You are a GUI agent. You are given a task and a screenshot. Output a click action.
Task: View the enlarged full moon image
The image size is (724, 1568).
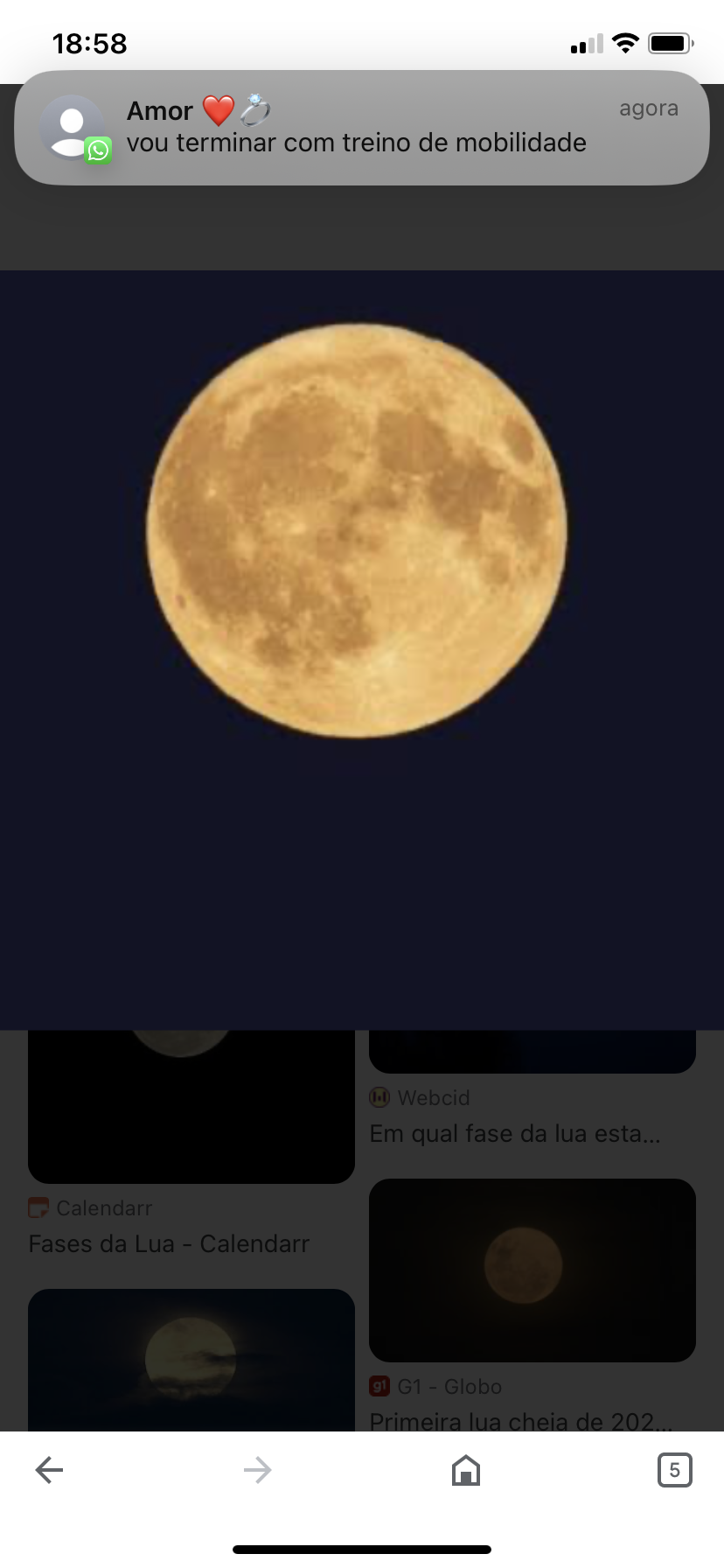tap(357, 530)
